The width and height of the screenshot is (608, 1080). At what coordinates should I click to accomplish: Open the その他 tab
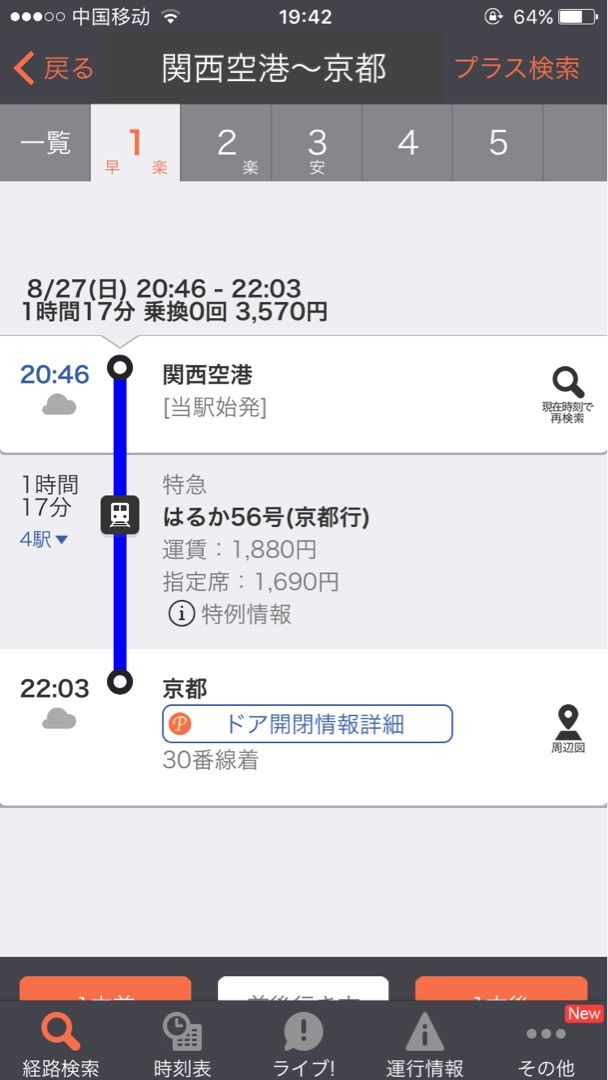(546, 1041)
